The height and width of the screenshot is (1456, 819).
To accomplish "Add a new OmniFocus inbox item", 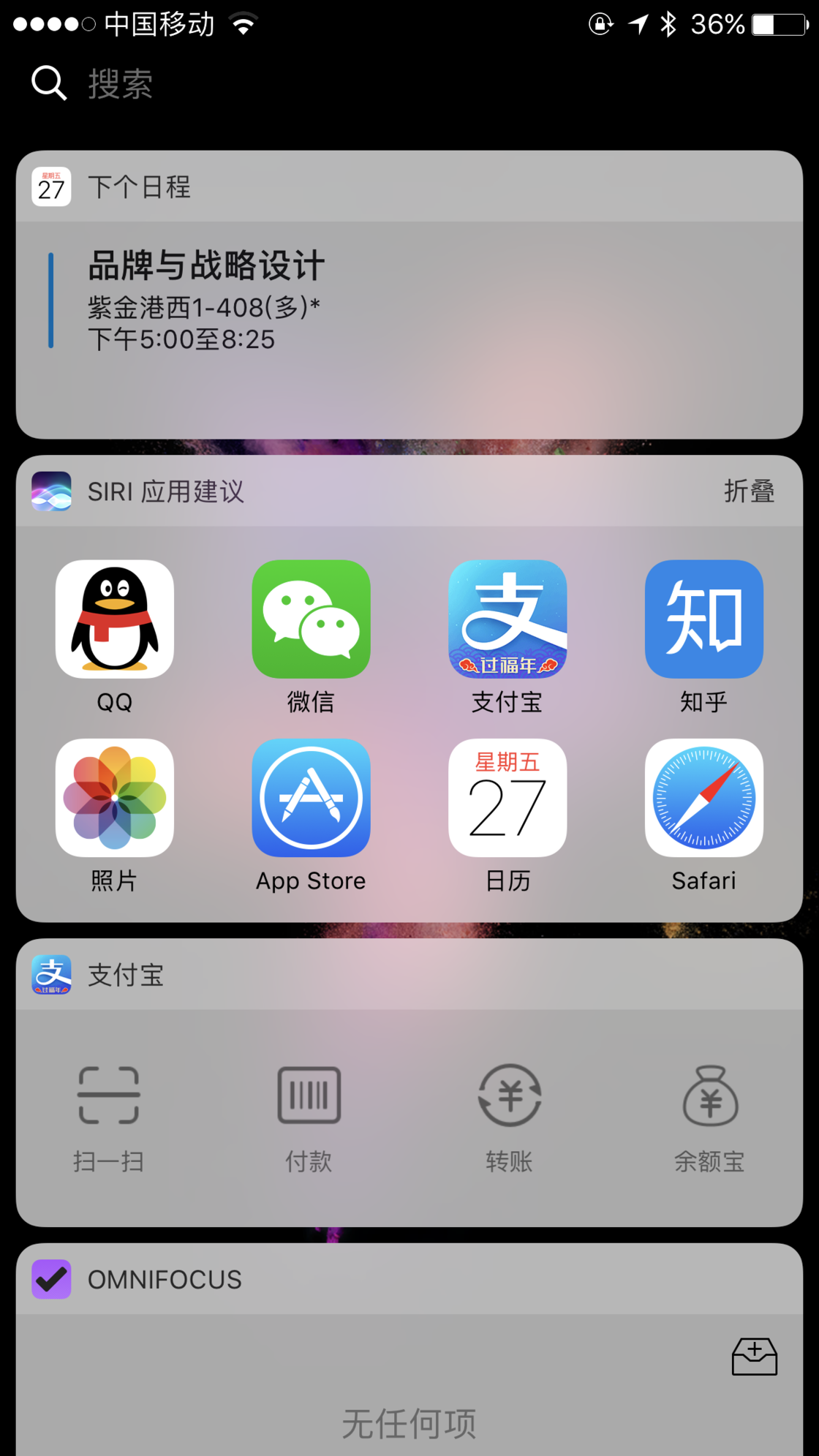I will [754, 1357].
